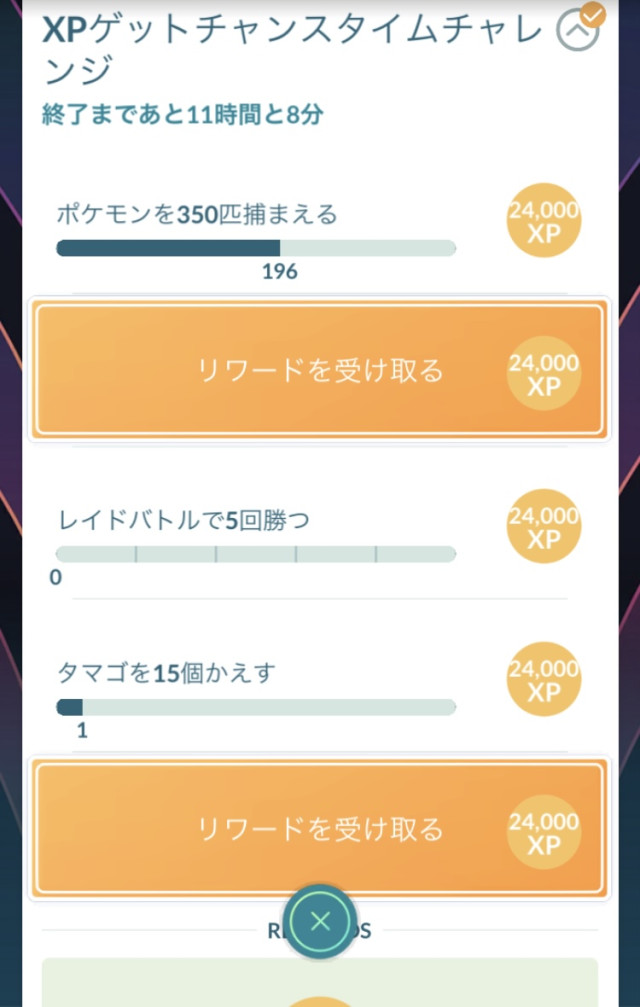Close the challenge screen with the X button
The height and width of the screenshot is (1007, 640).
pyautogui.click(x=320, y=921)
